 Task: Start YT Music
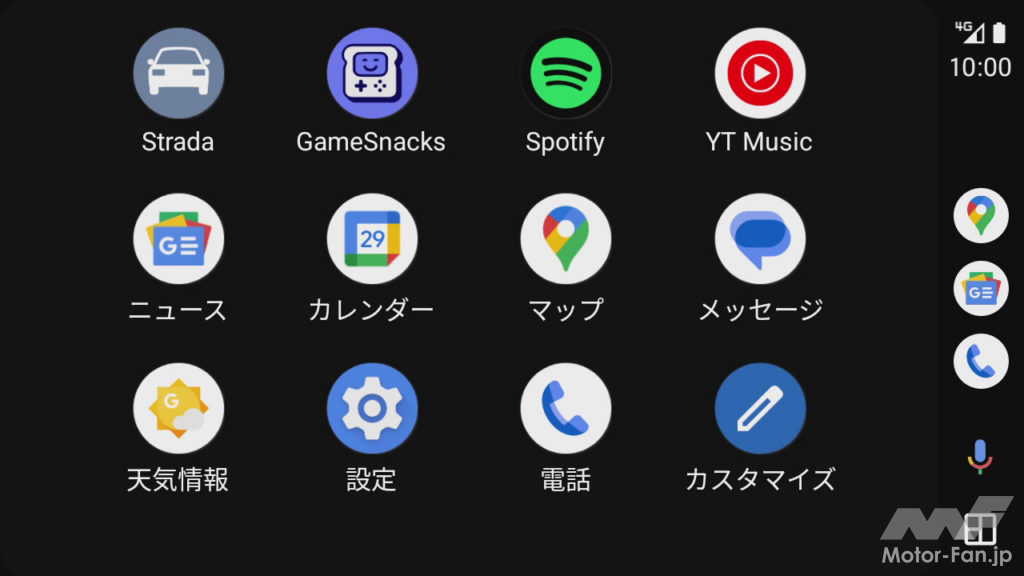tap(759, 74)
